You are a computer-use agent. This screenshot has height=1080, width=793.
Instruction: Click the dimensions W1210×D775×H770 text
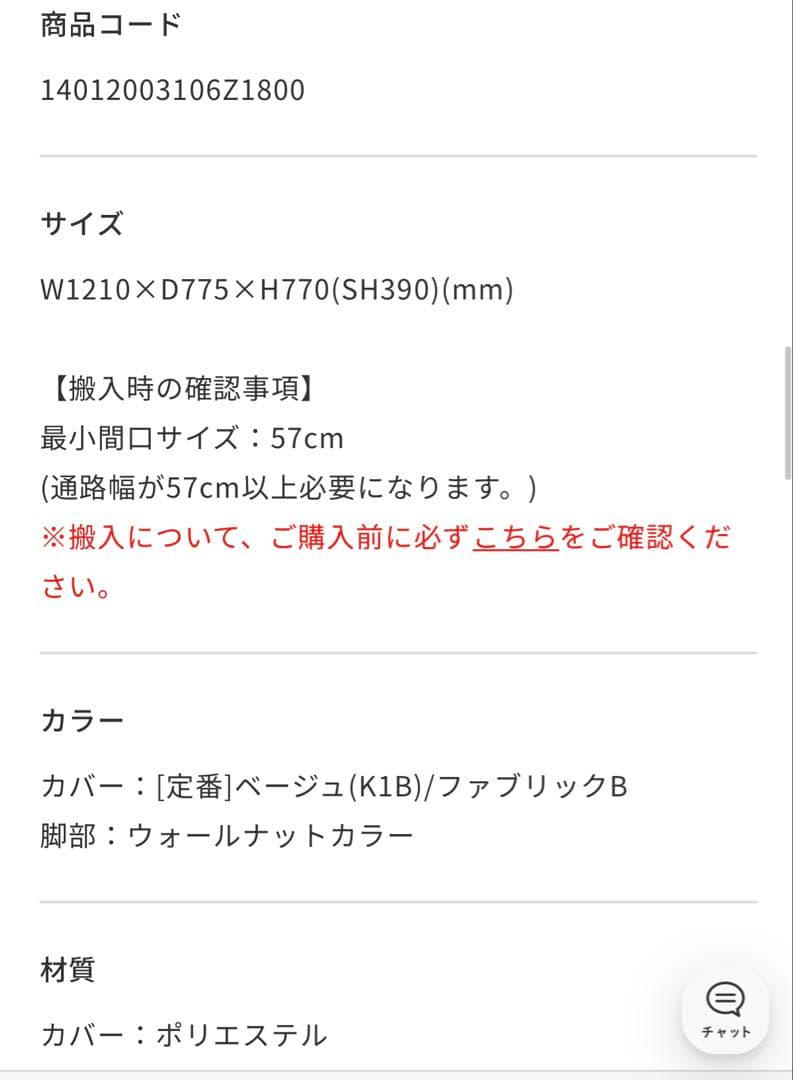275,291
